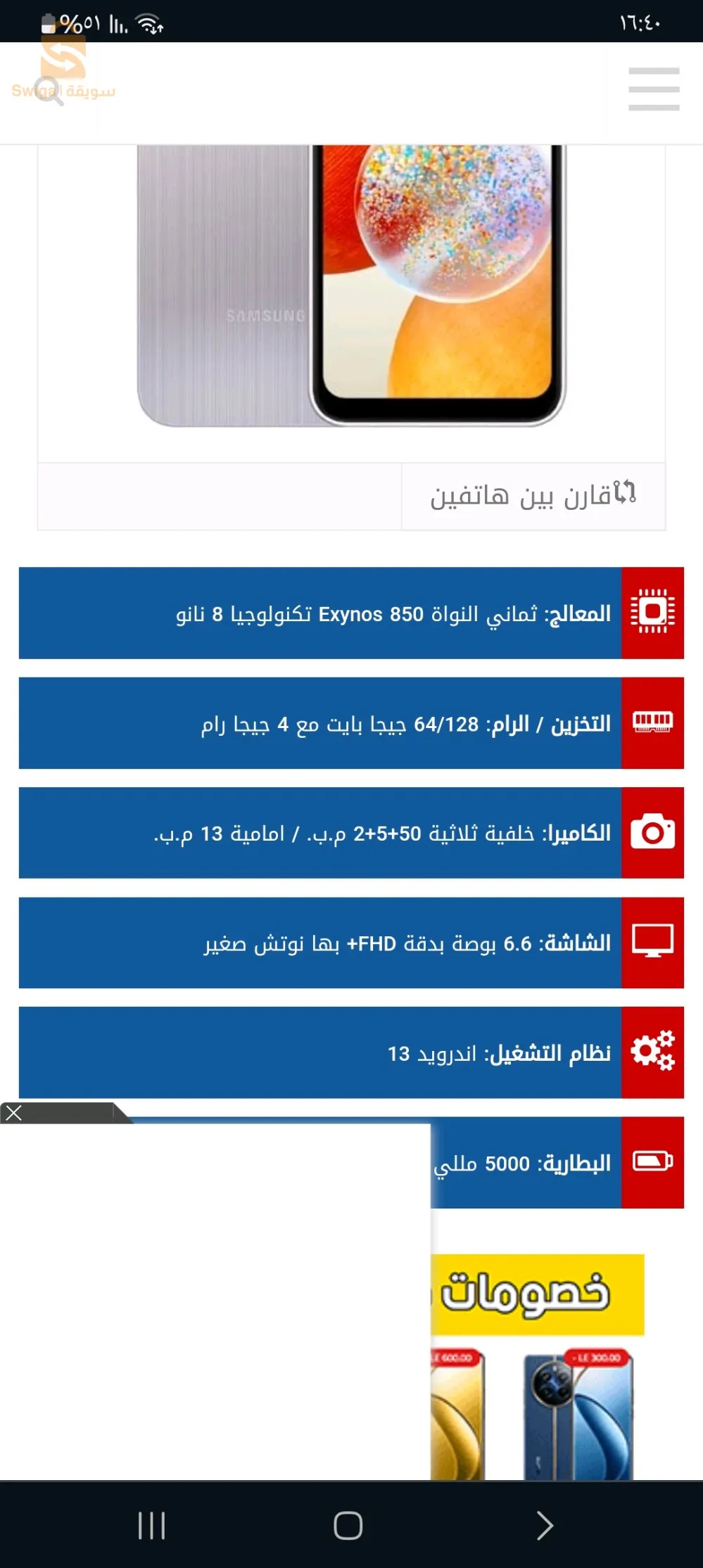This screenshot has height=1568, width=703.
Task: Close the overlay ad banner
Action: click(x=14, y=1113)
